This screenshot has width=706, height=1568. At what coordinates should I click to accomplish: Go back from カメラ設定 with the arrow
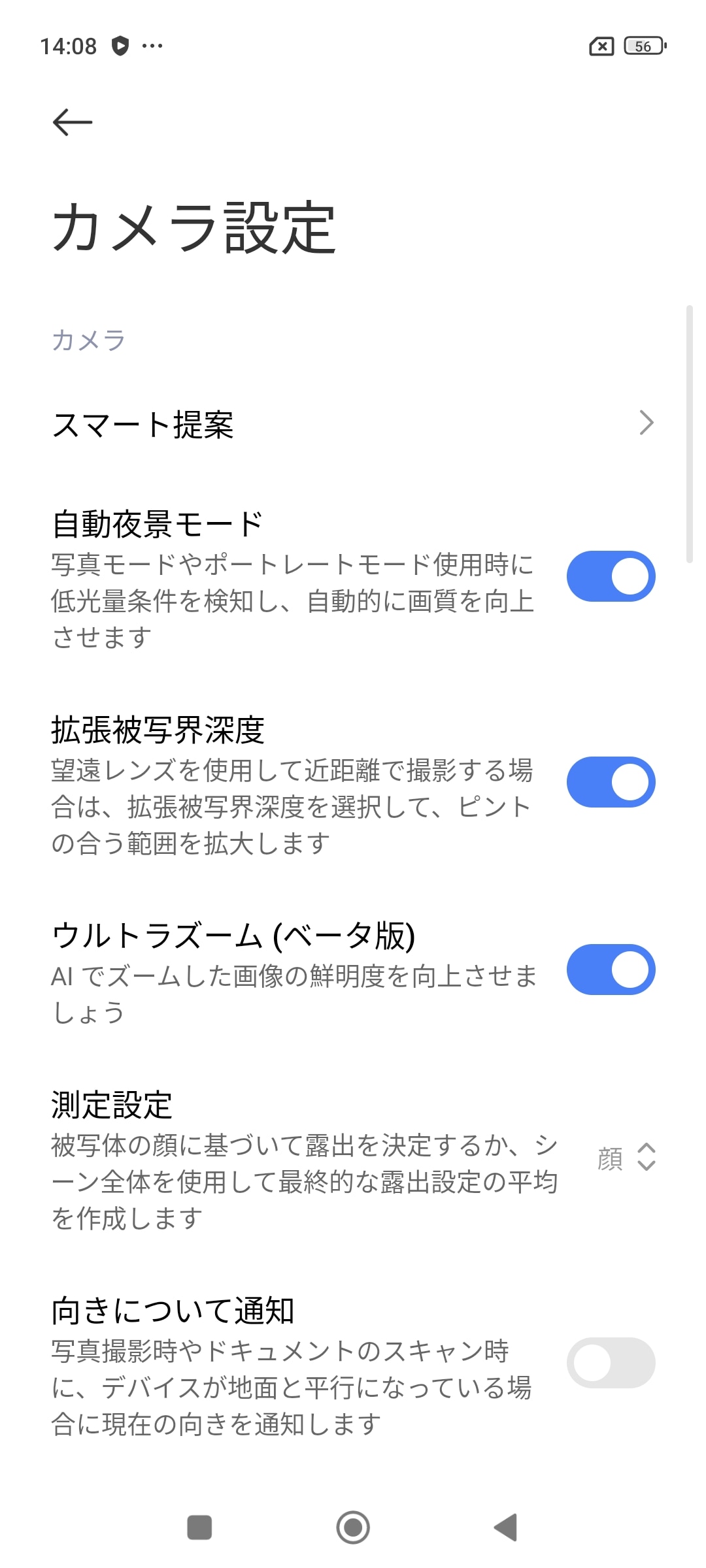point(72,122)
